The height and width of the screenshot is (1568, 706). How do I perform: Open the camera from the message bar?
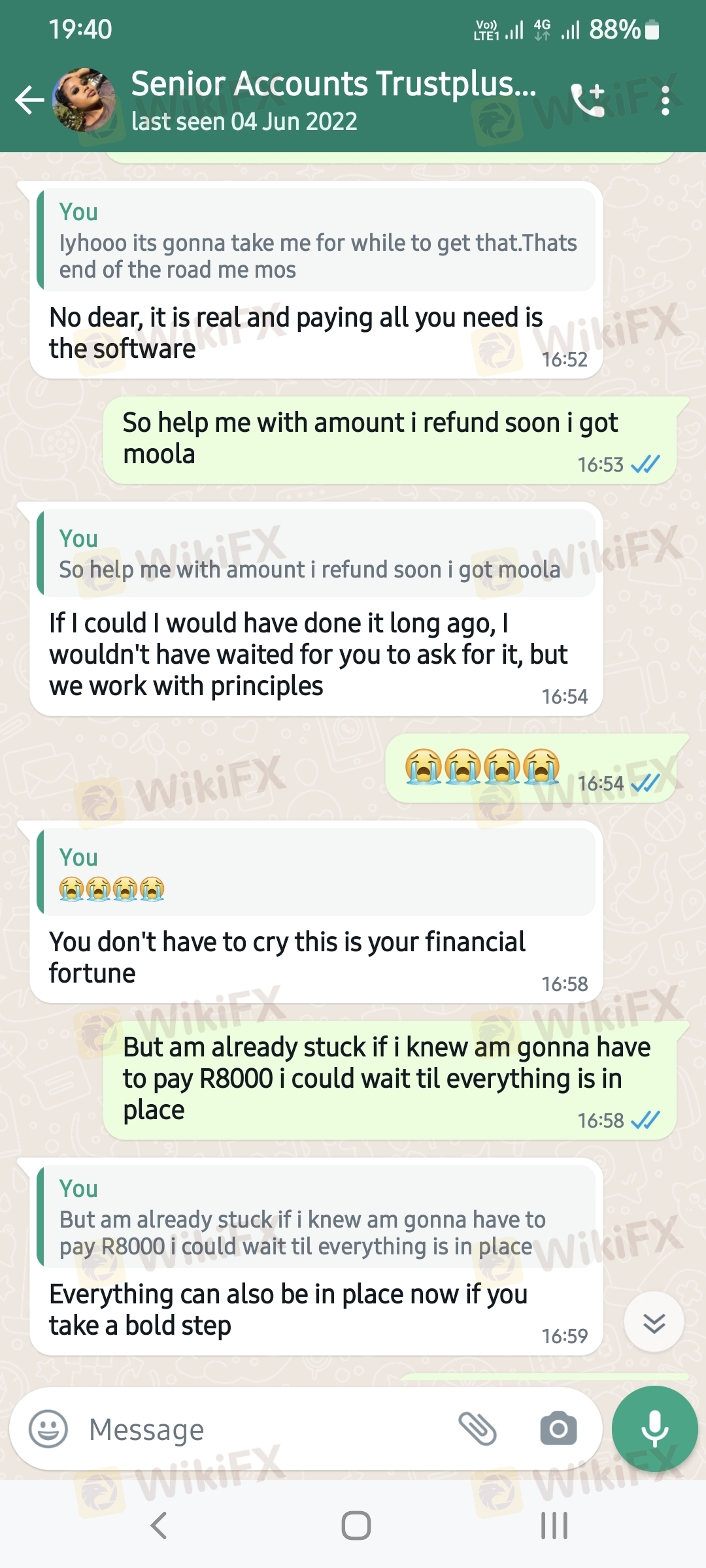(x=558, y=1429)
